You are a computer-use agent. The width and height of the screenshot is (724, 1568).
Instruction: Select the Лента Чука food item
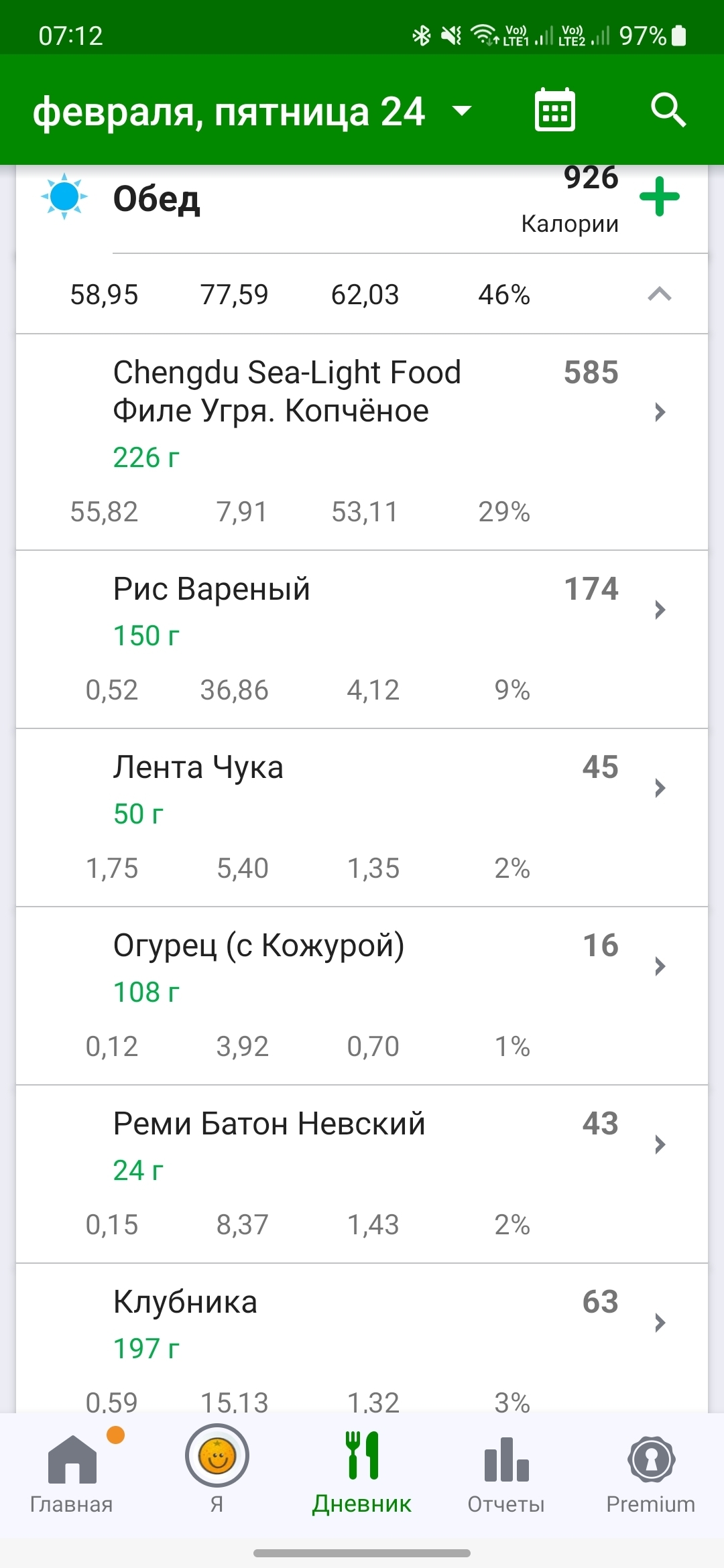point(362,788)
